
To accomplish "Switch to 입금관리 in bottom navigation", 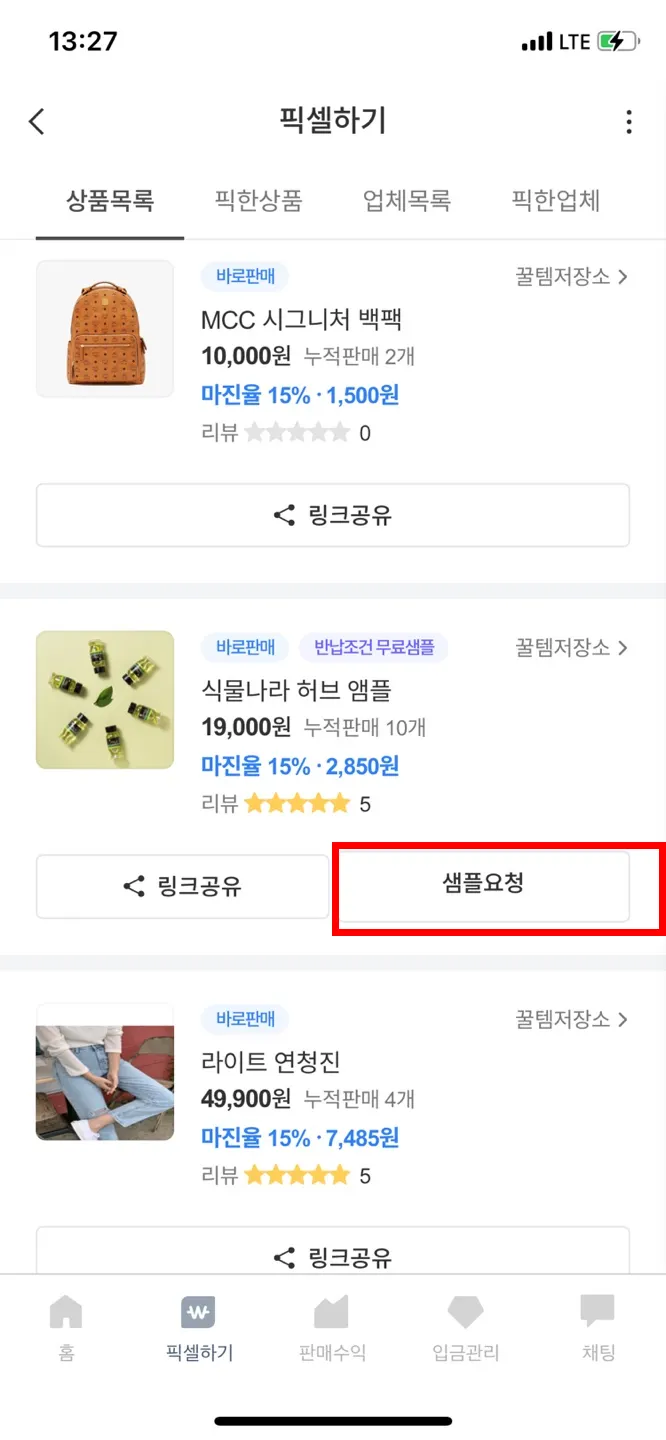I will tap(465, 1326).
